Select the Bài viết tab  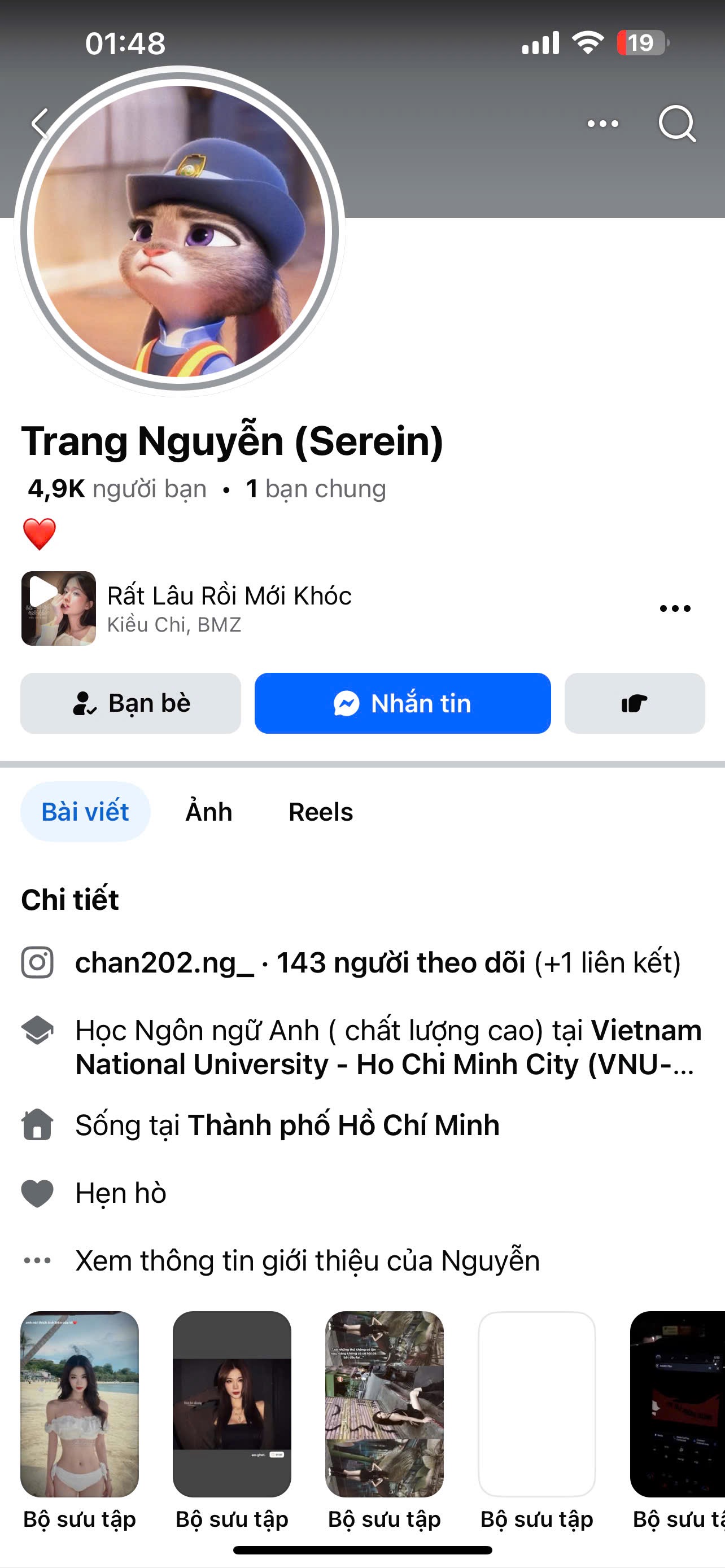coord(85,812)
